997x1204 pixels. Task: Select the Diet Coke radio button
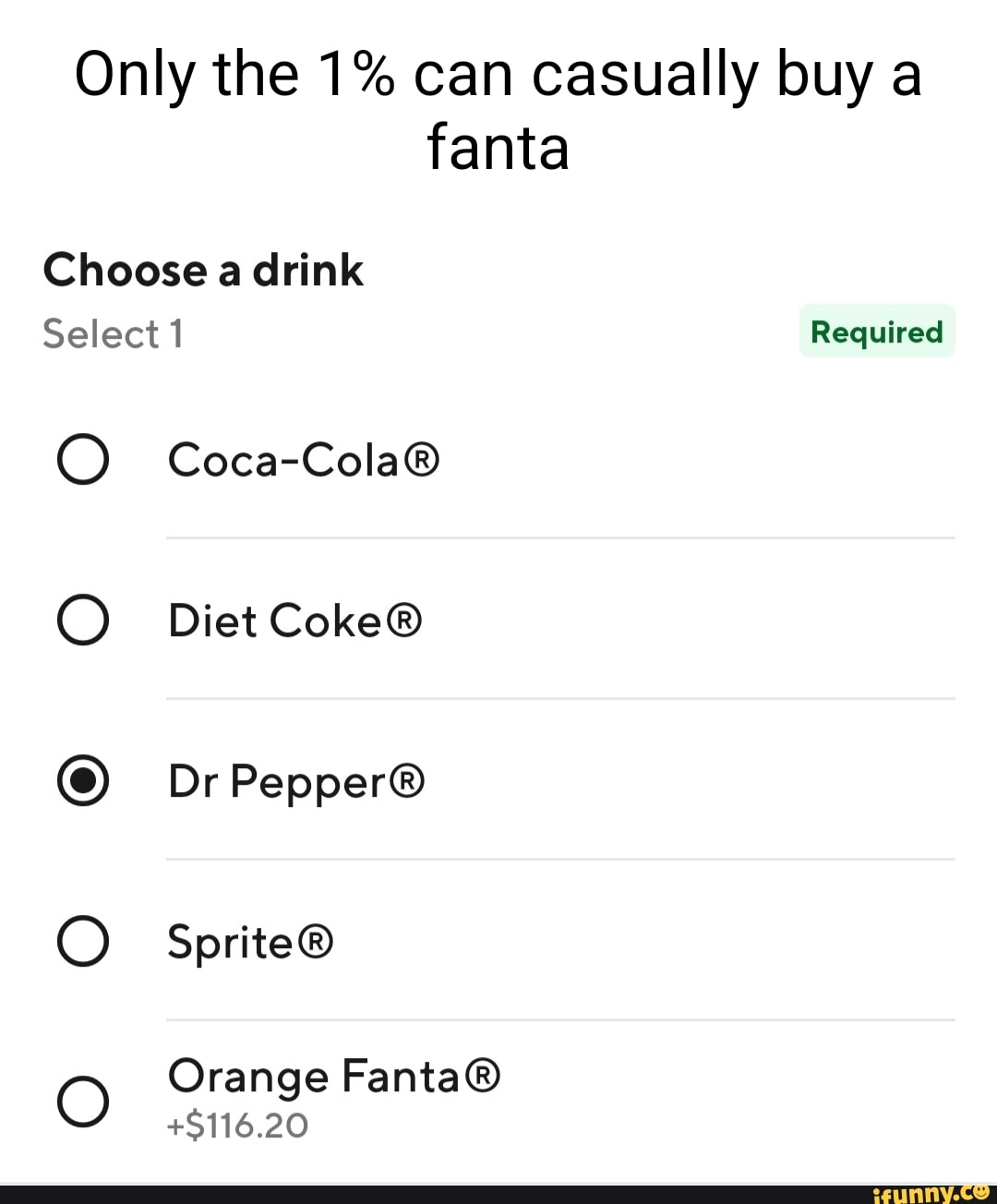point(83,620)
